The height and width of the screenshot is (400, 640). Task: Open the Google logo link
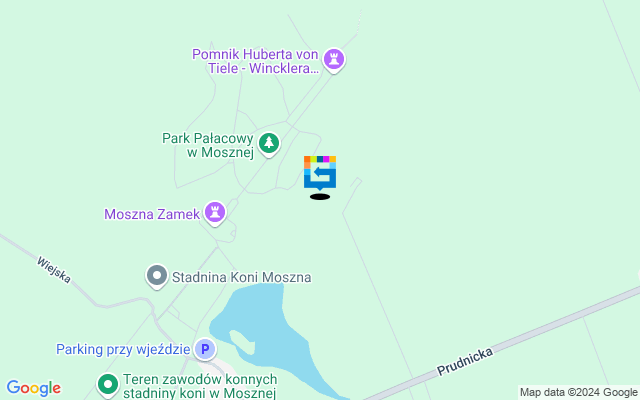33,388
